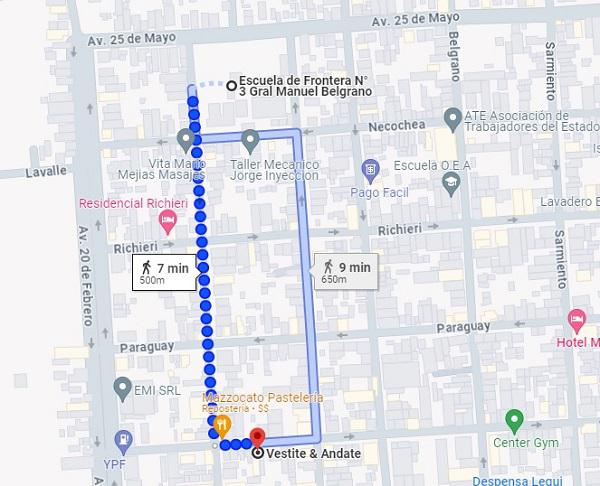
Task: Open the EMI SRL place marker
Action: (122, 386)
